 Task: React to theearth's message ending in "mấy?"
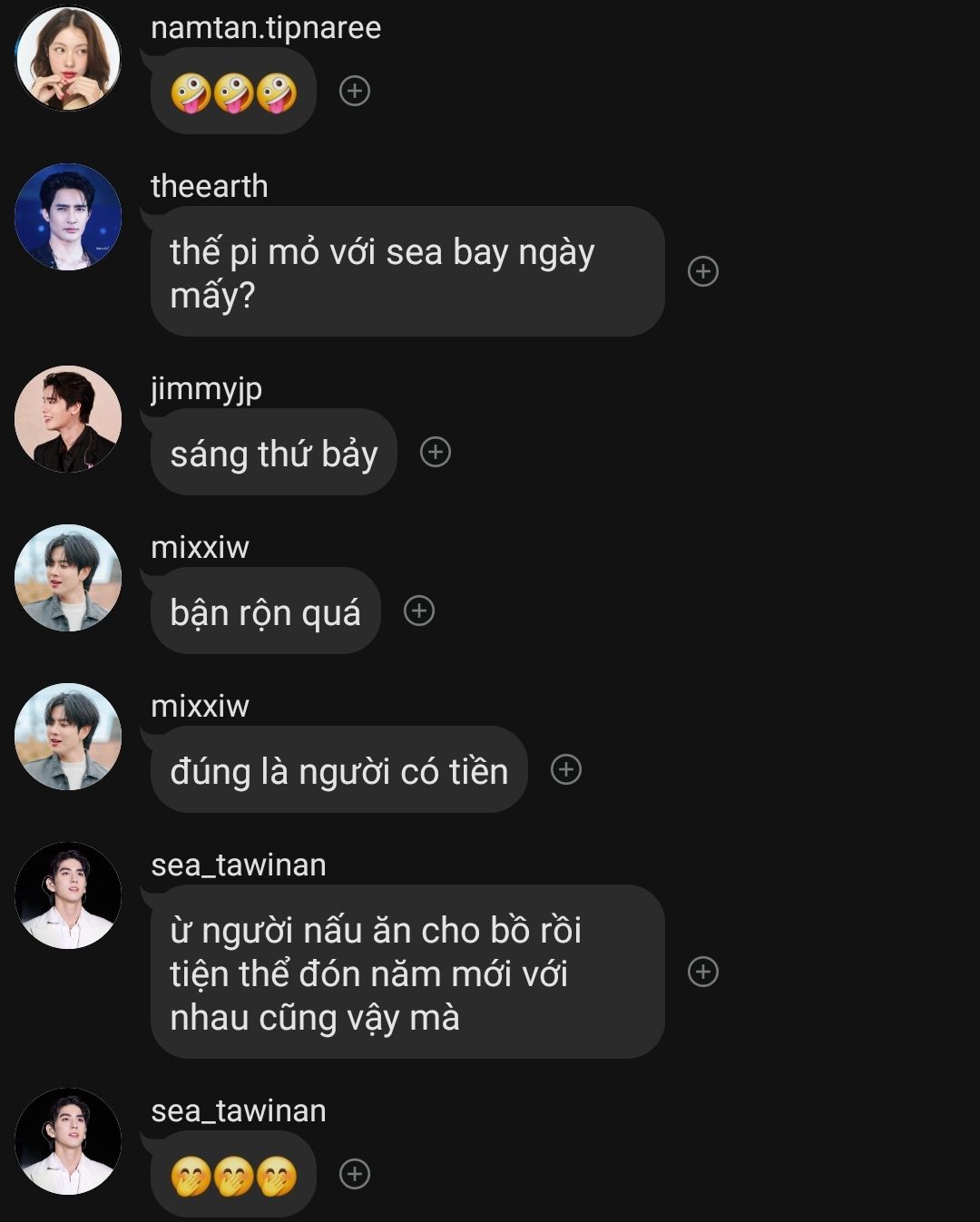click(x=703, y=271)
